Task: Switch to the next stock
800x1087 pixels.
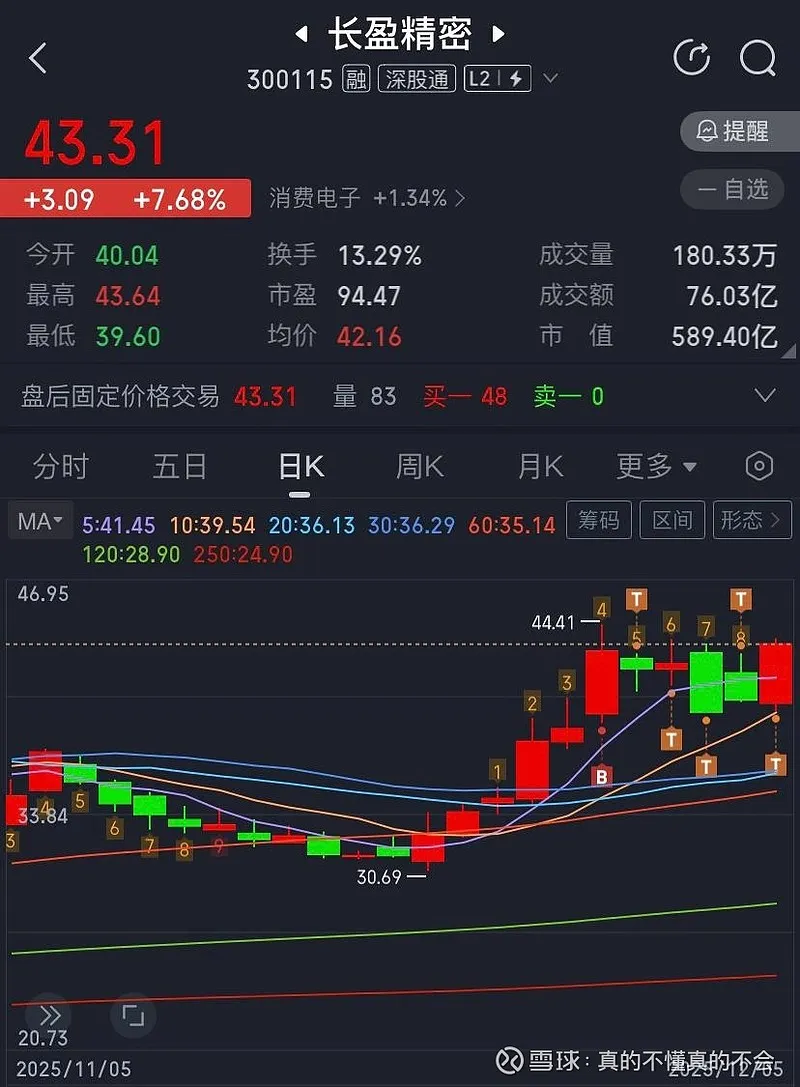Action: pyautogui.click(x=498, y=35)
